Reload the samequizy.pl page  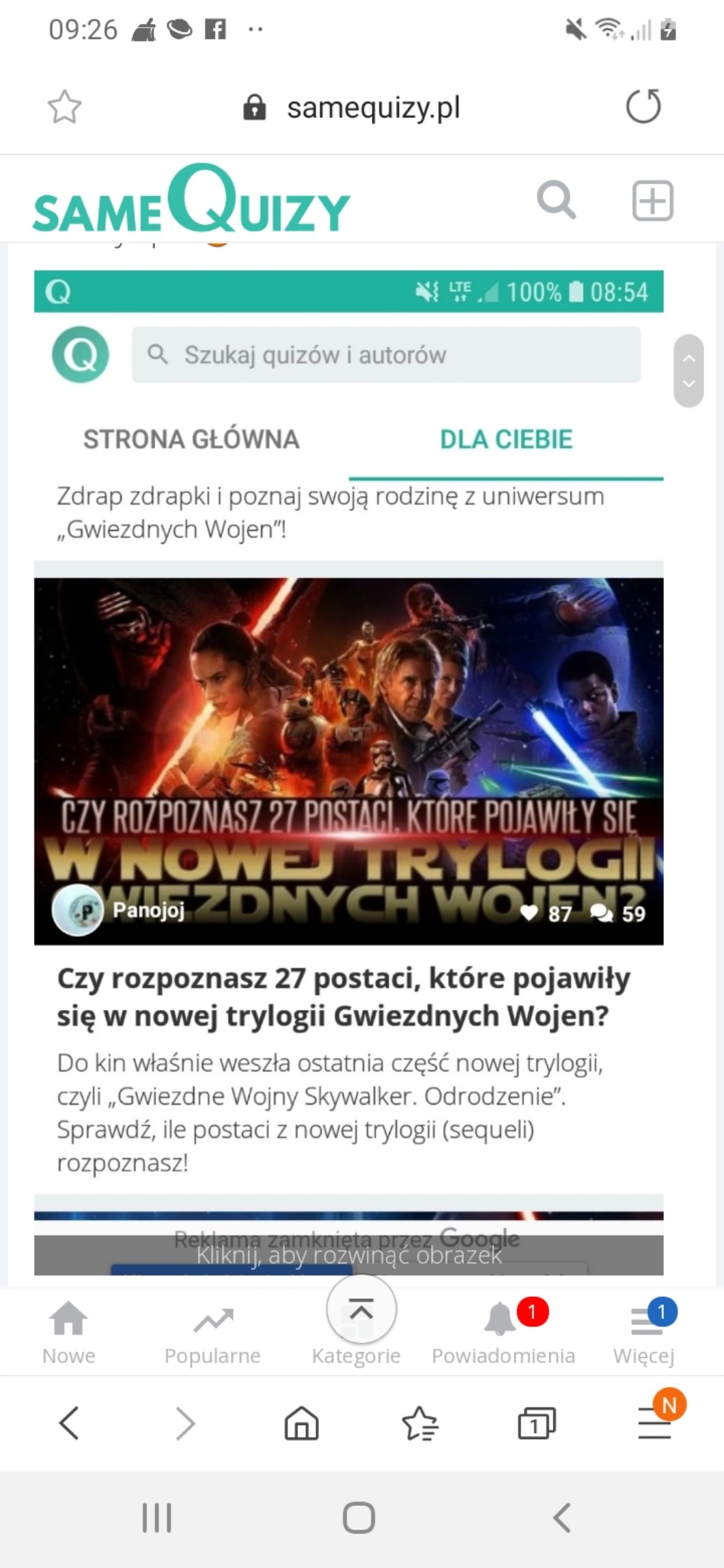pyautogui.click(x=643, y=107)
